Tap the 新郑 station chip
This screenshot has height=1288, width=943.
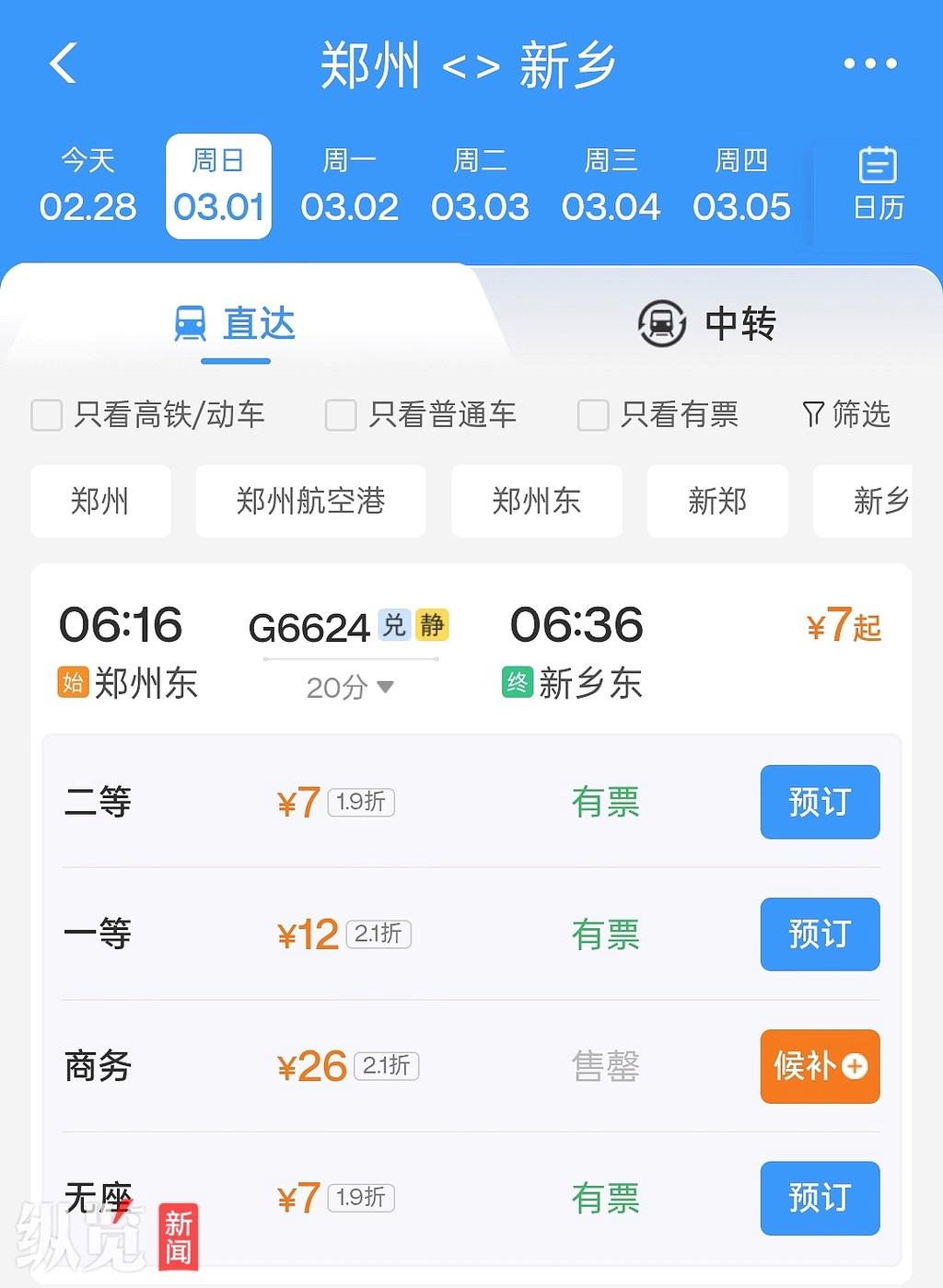click(716, 501)
